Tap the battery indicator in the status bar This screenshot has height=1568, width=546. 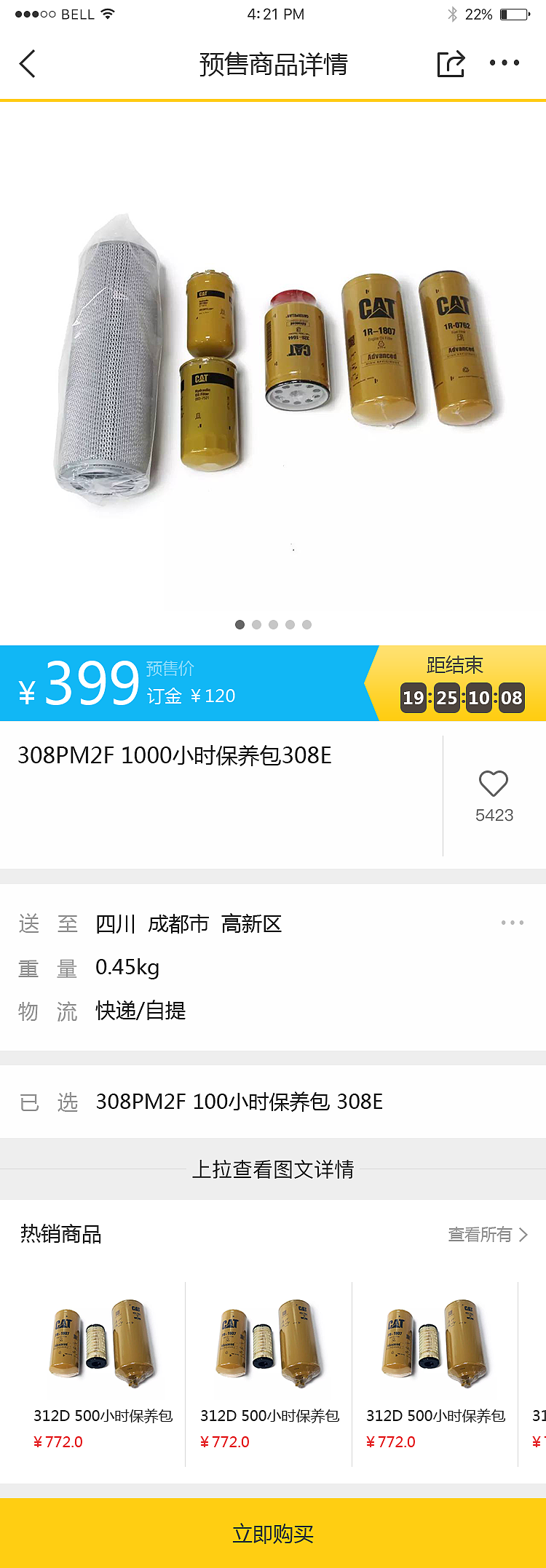click(514, 12)
